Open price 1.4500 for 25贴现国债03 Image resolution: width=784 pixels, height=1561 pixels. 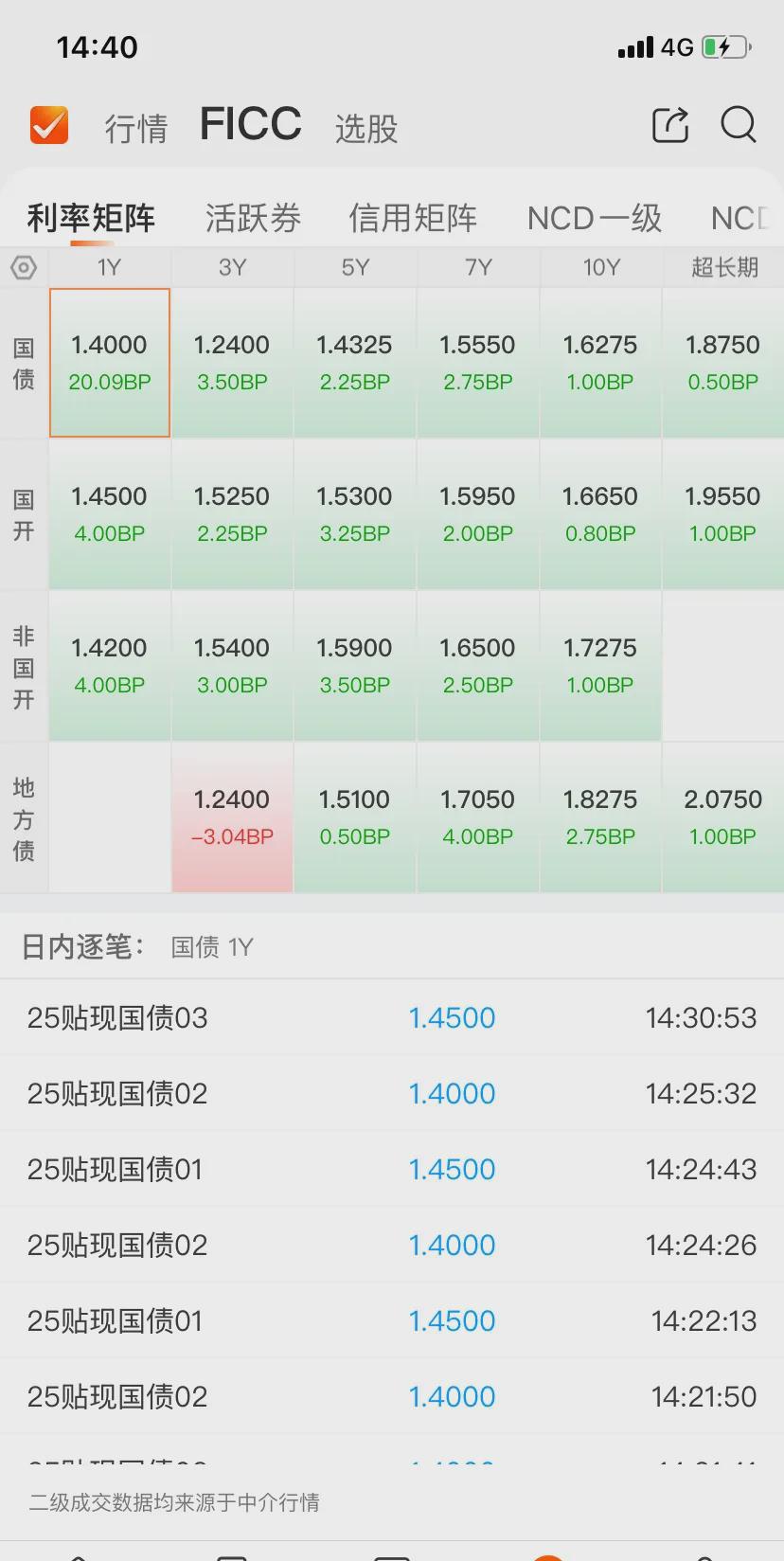pyautogui.click(x=452, y=1017)
